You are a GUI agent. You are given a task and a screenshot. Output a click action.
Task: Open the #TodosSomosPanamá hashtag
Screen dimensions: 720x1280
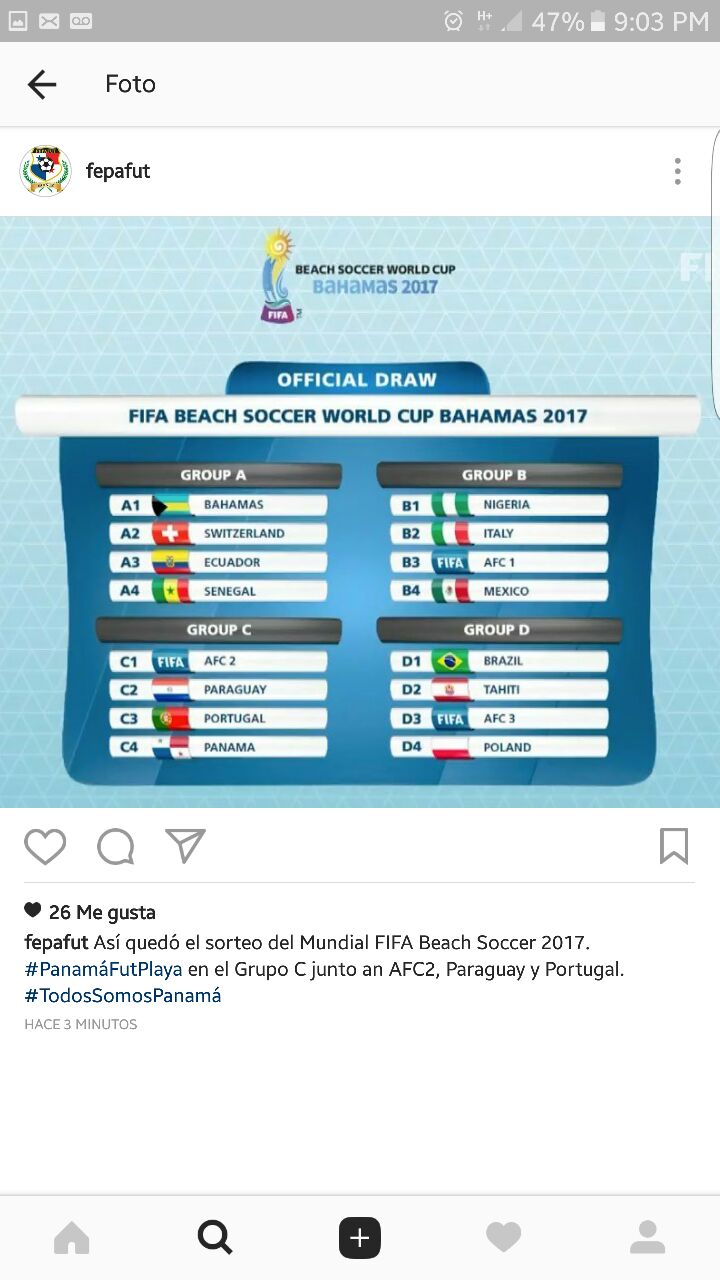tap(123, 996)
